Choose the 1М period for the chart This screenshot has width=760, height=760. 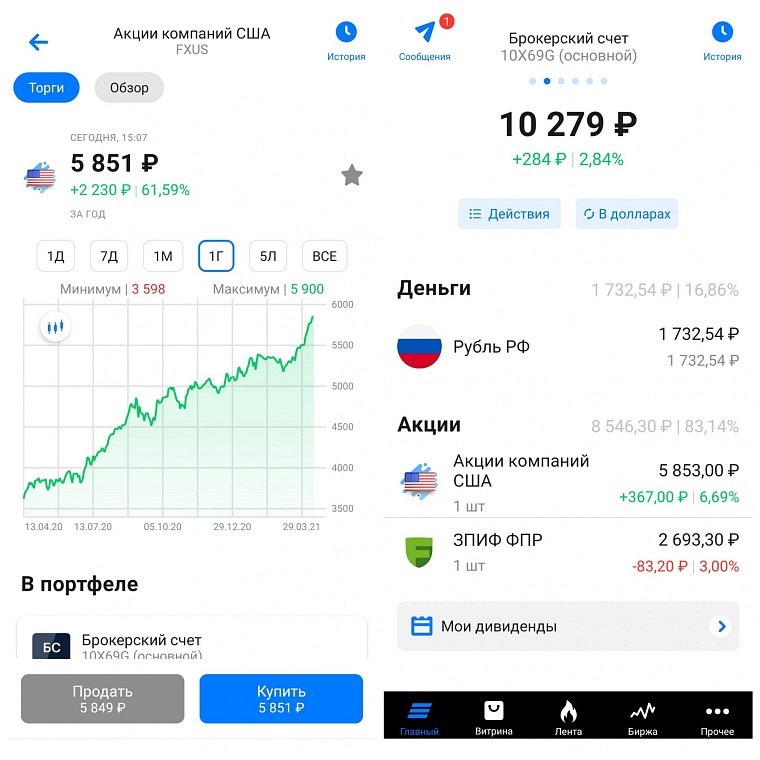pos(162,256)
